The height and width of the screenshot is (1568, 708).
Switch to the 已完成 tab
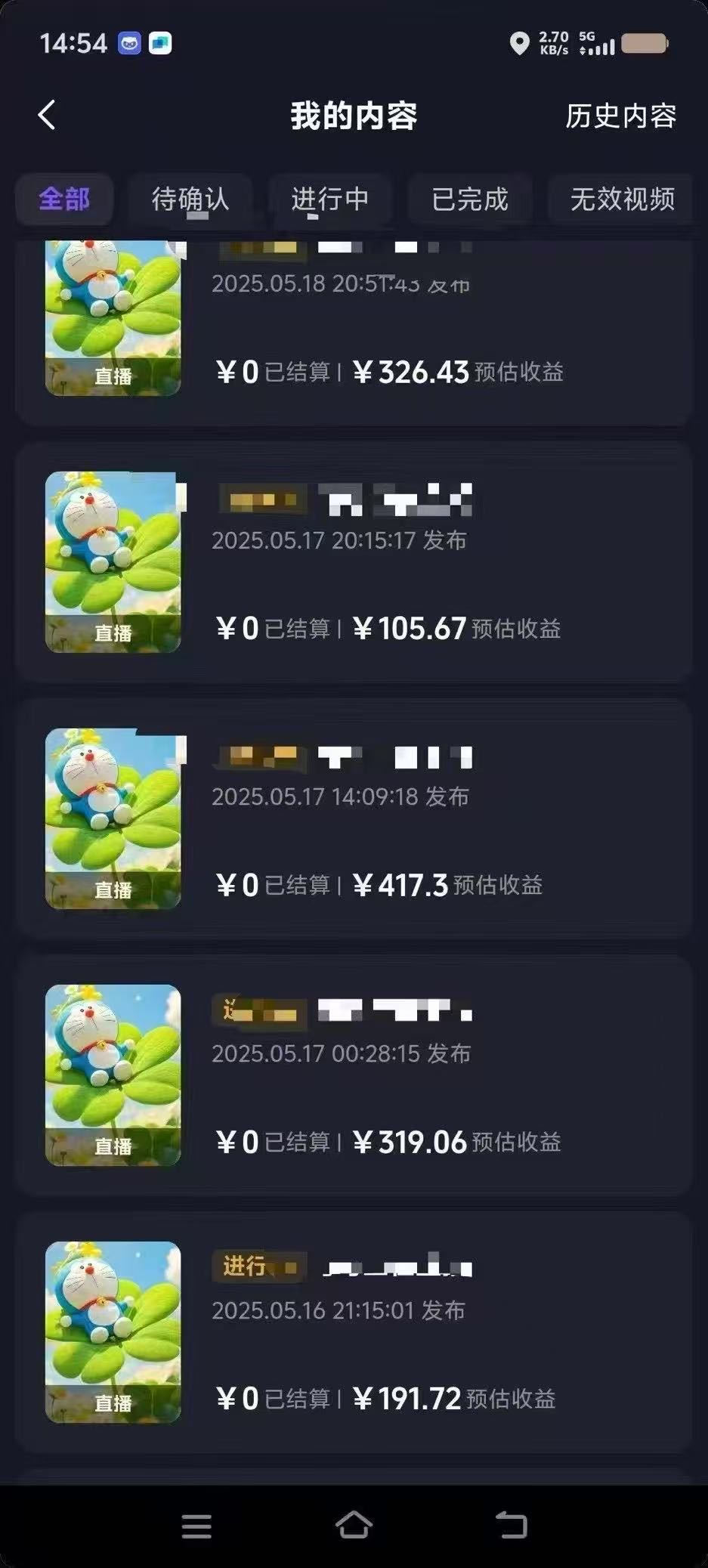coord(468,199)
